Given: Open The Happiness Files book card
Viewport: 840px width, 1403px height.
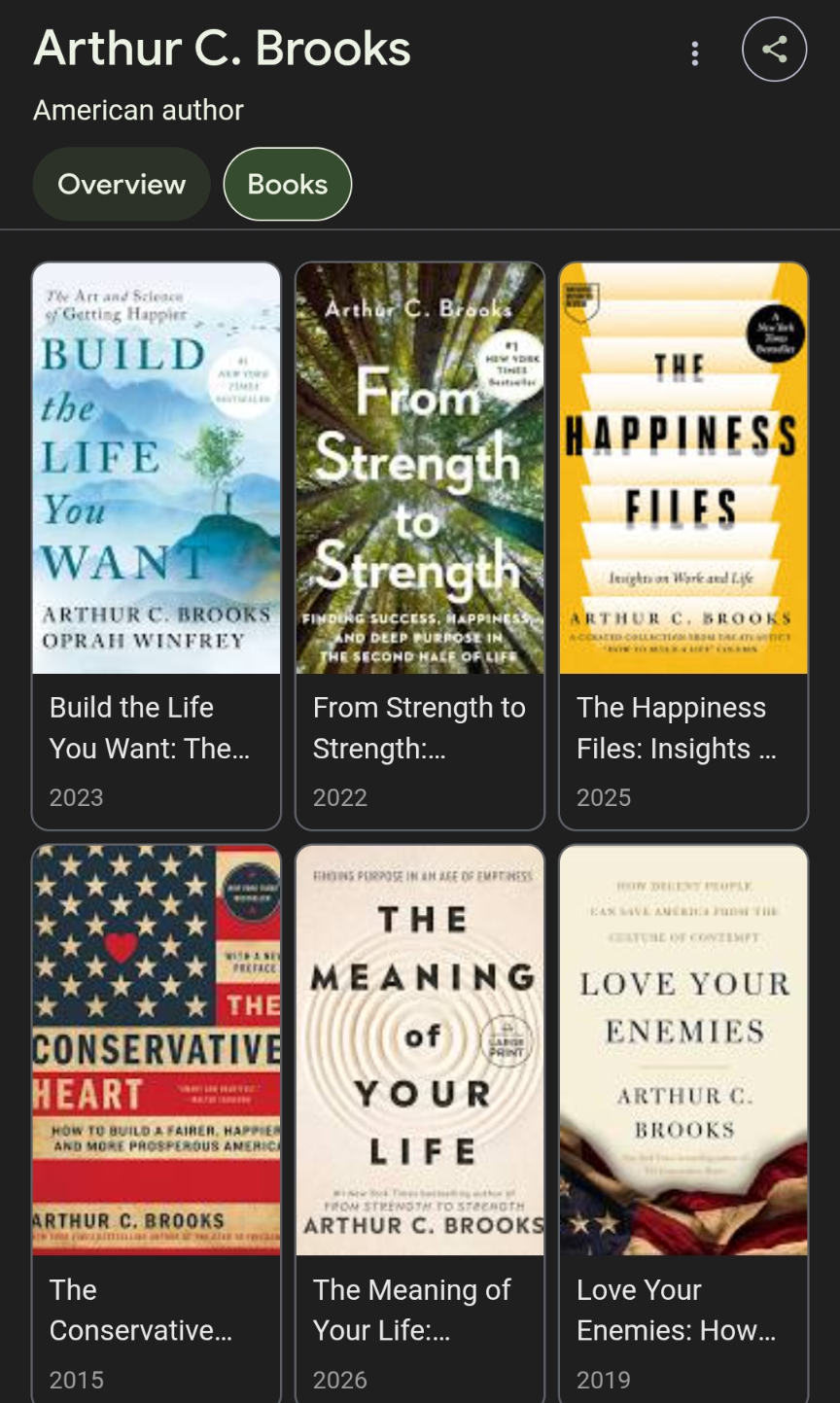Looking at the screenshot, I should click(683, 544).
